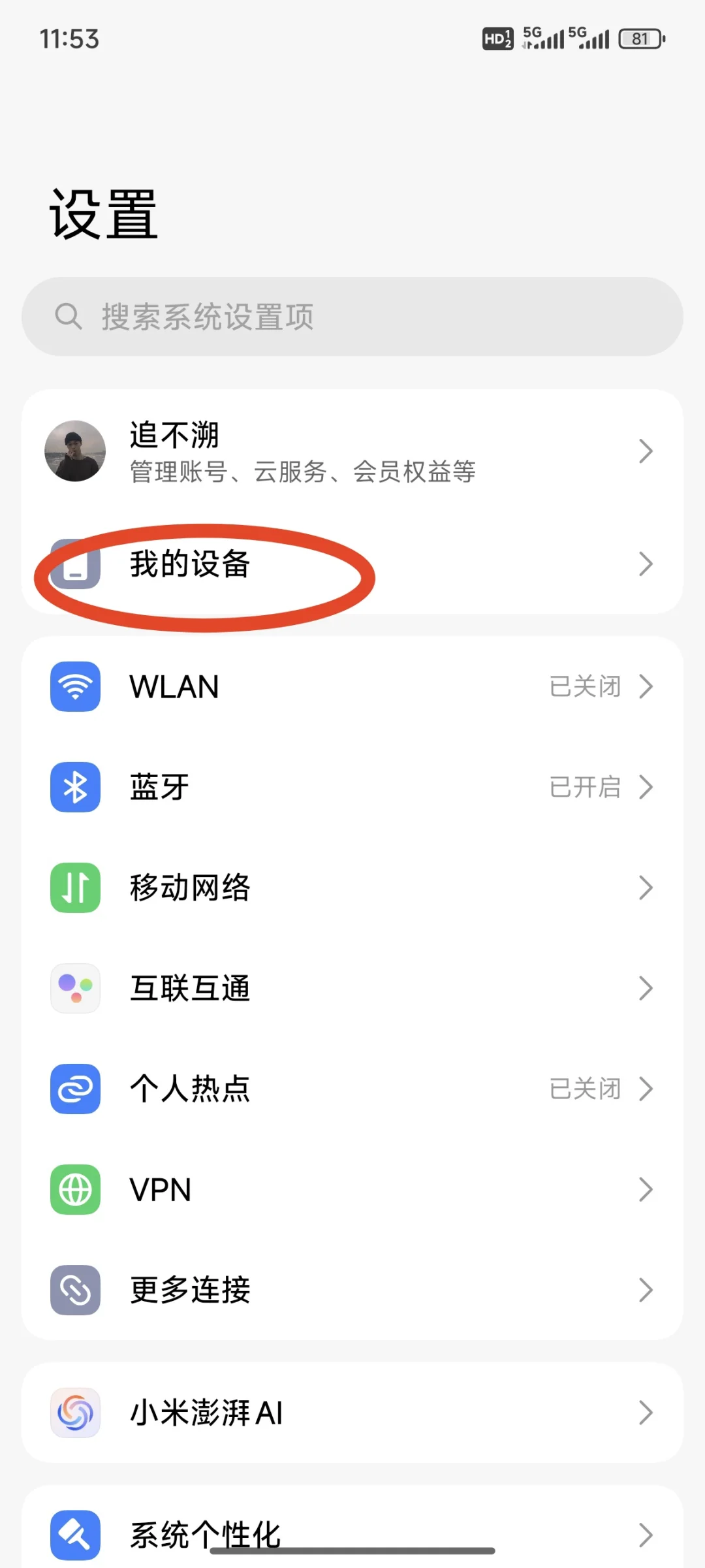Expand the WLAN settings chevron
This screenshot has height=1568, width=705.
pyautogui.click(x=646, y=686)
